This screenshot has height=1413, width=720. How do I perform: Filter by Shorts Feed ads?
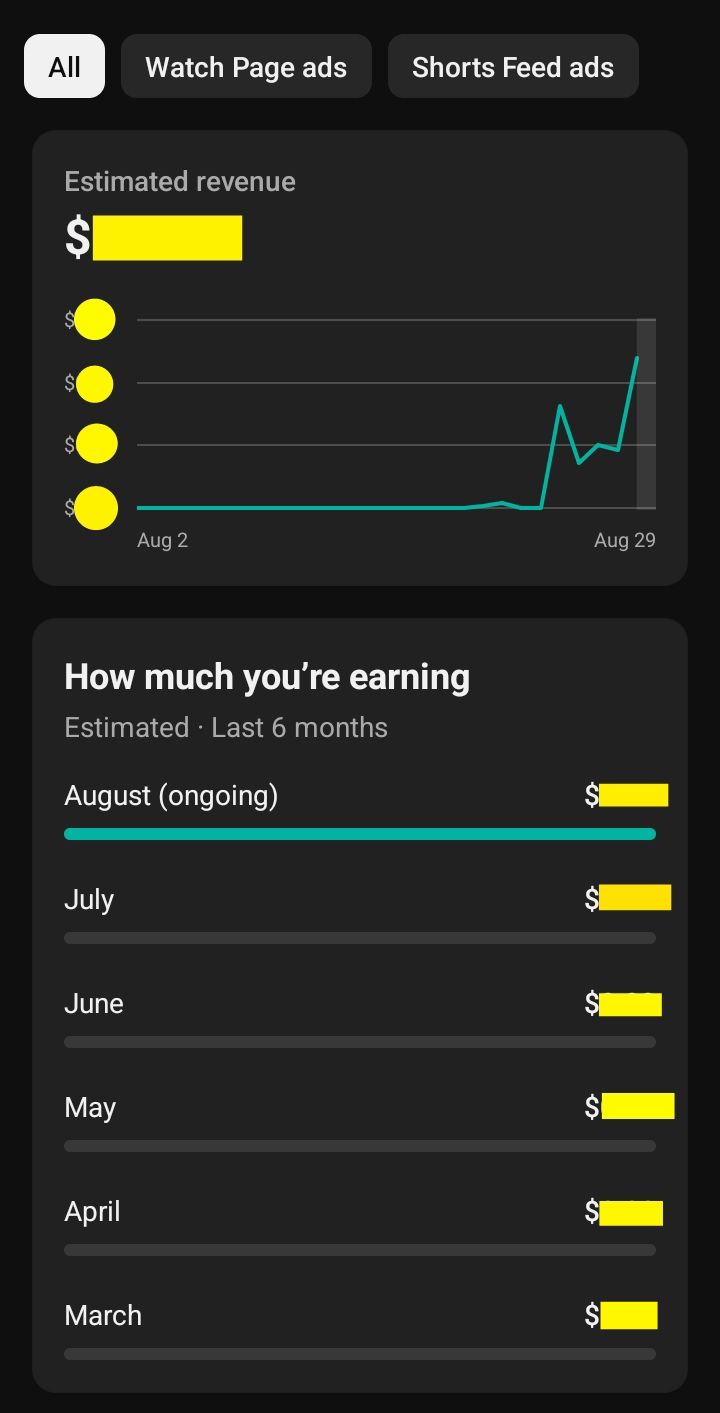pyautogui.click(x=513, y=66)
